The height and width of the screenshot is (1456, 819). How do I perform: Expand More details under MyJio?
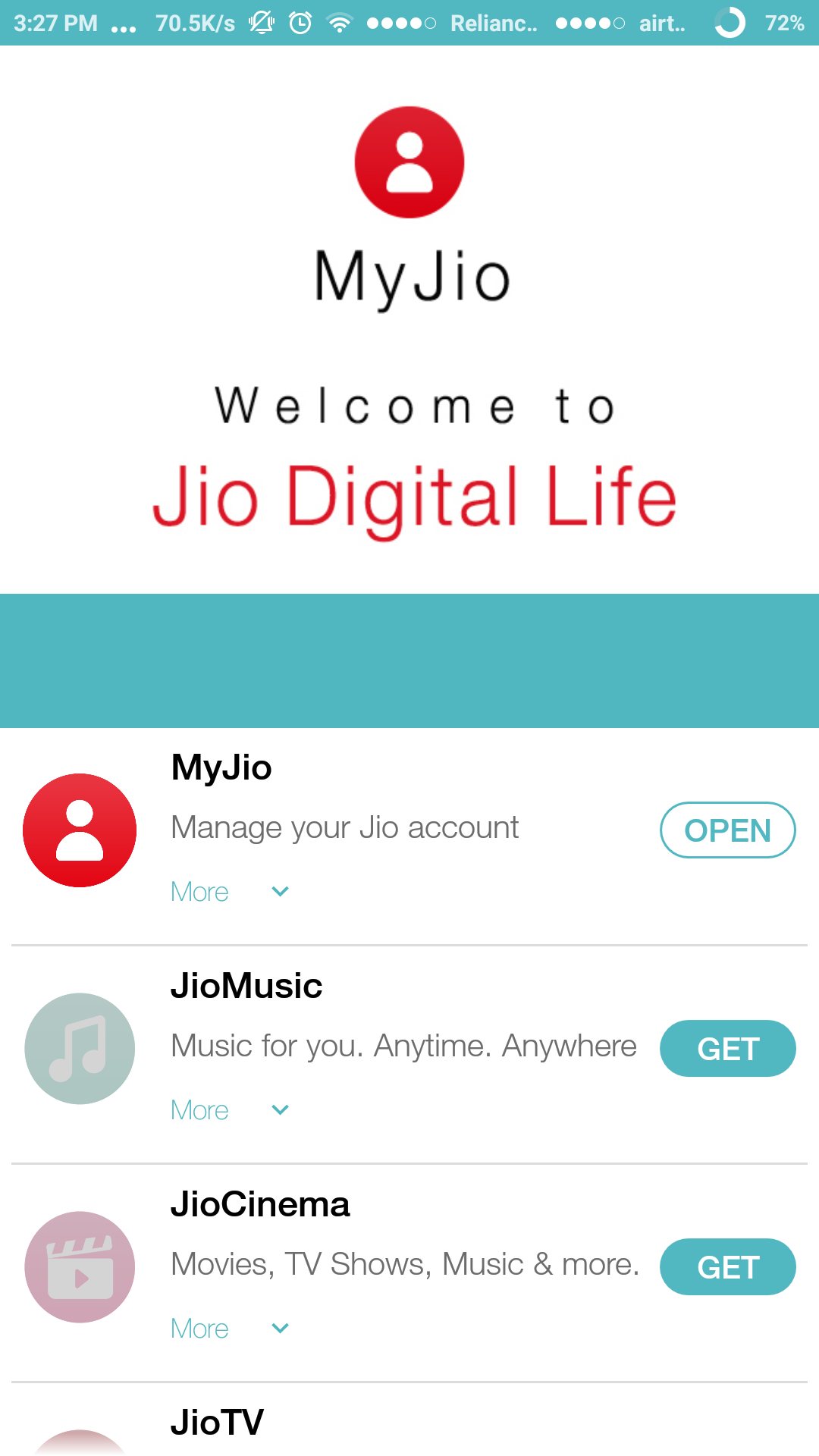point(229,892)
